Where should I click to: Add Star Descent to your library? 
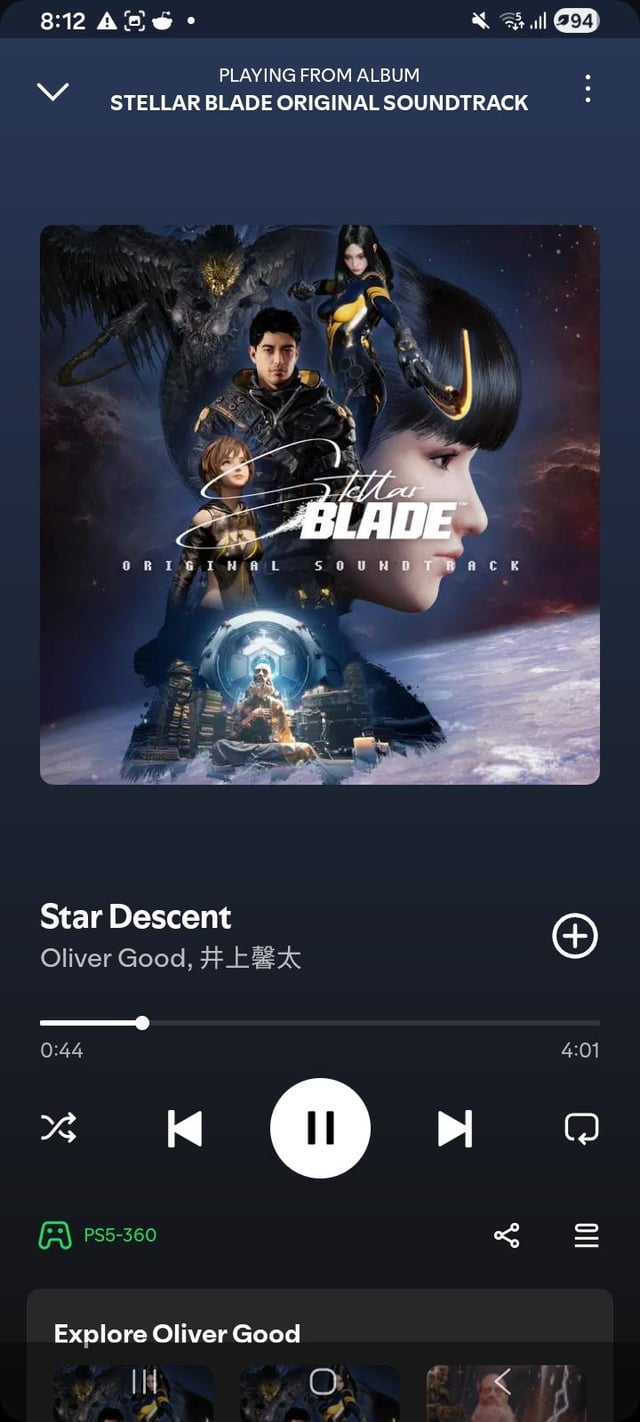click(x=575, y=936)
